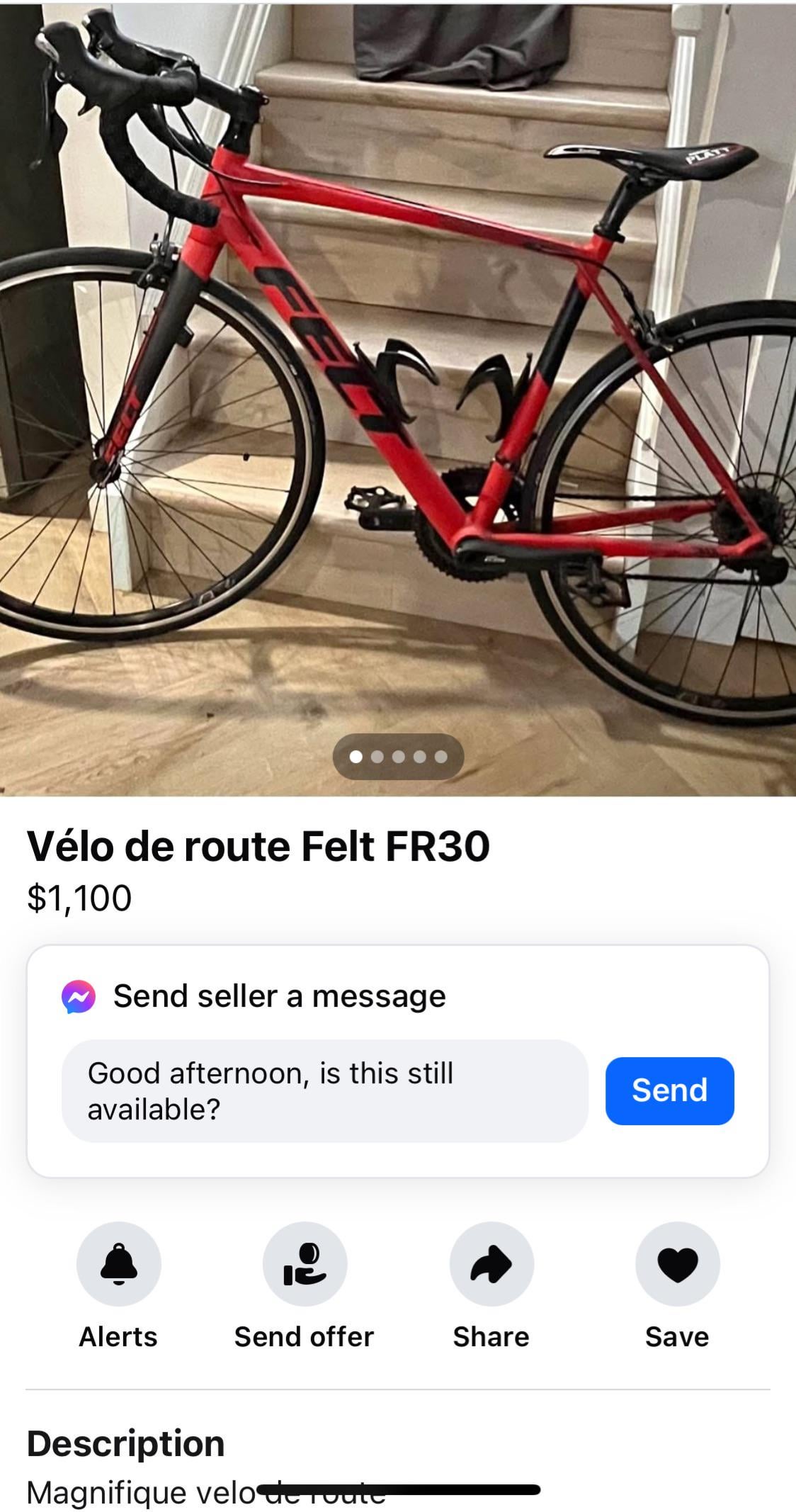Image resolution: width=796 pixels, height=1512 pixels.
Task: Tap Send offer for the bike
Action: 305,1264
